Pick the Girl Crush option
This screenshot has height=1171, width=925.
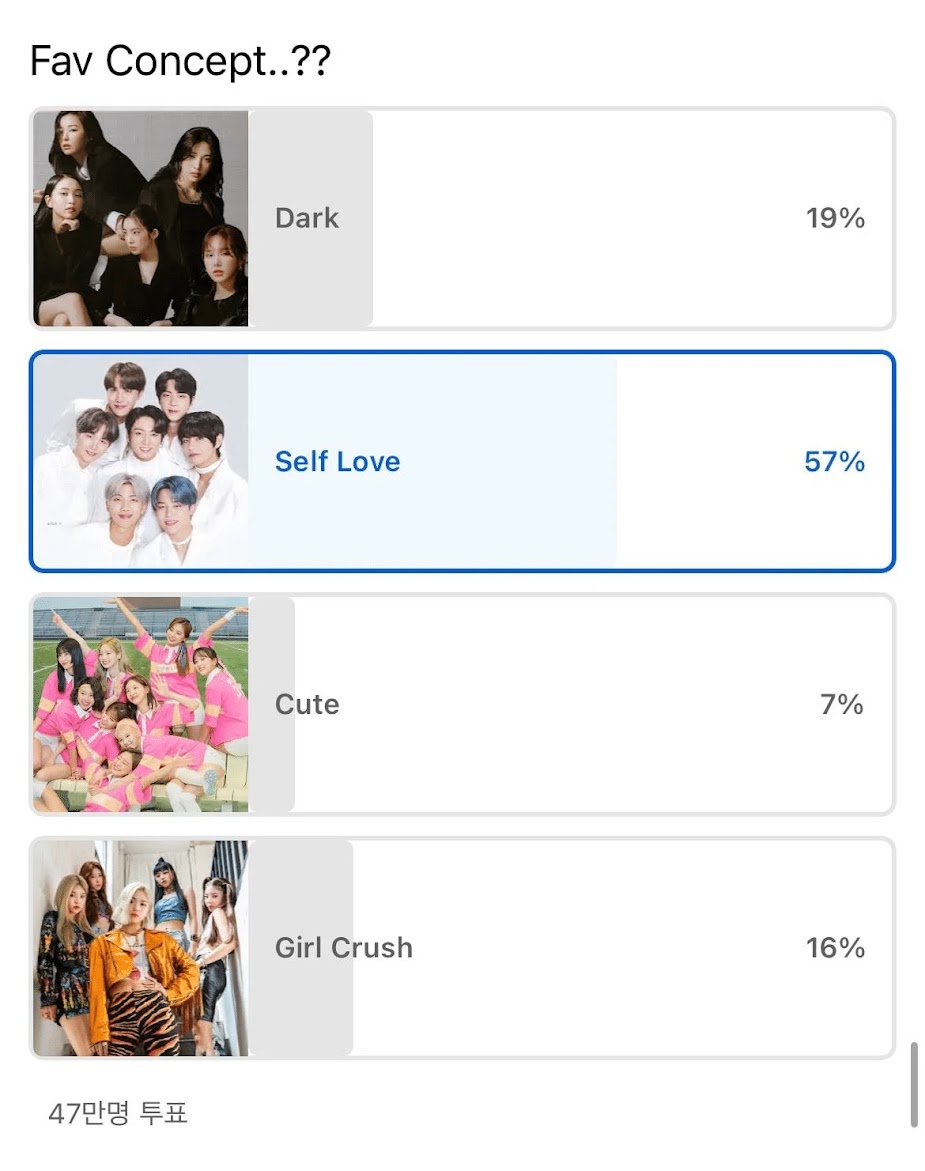click(x=462, y=947)
